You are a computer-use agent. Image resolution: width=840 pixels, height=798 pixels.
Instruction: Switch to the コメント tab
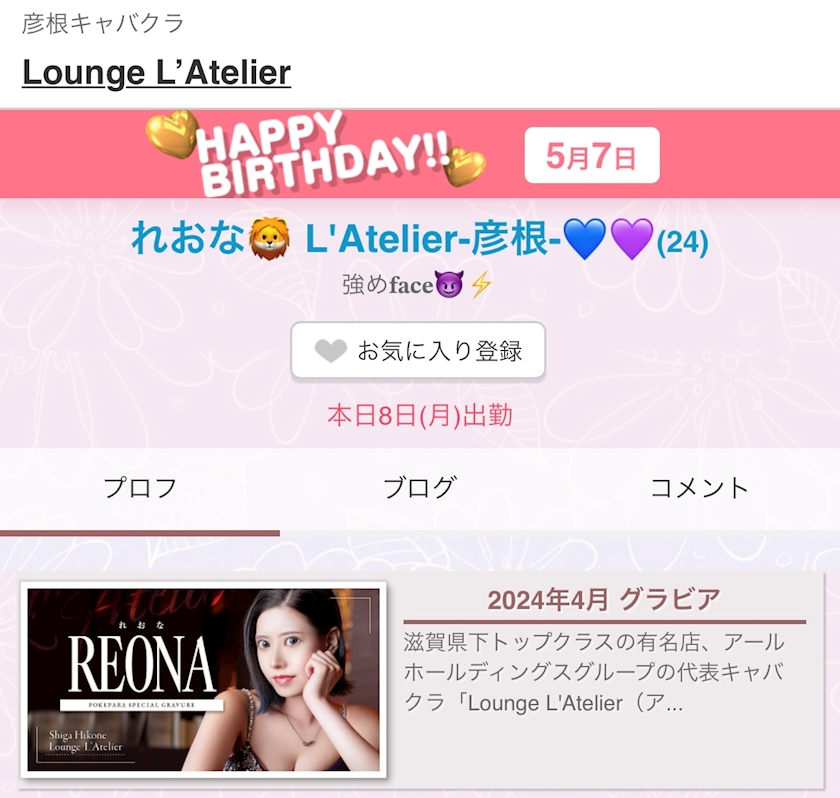(x=699, y=488)
